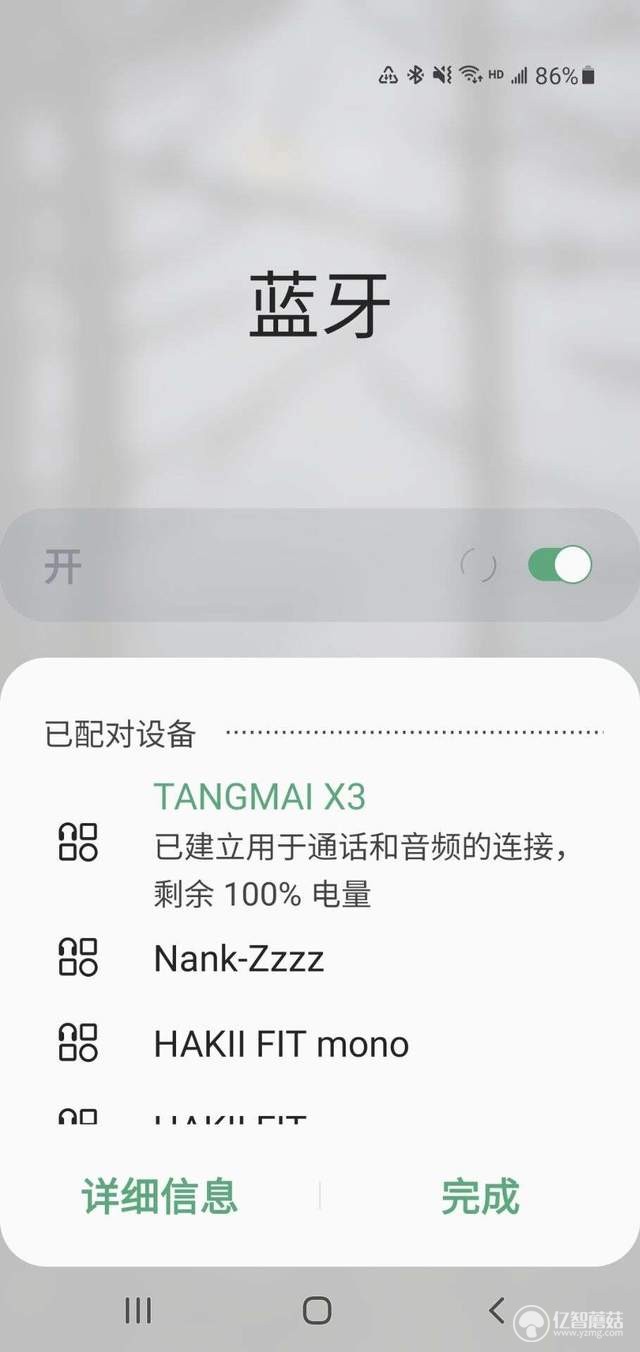
Task: Turn off the Bluetooth switch
Action: tap(560, 565)
